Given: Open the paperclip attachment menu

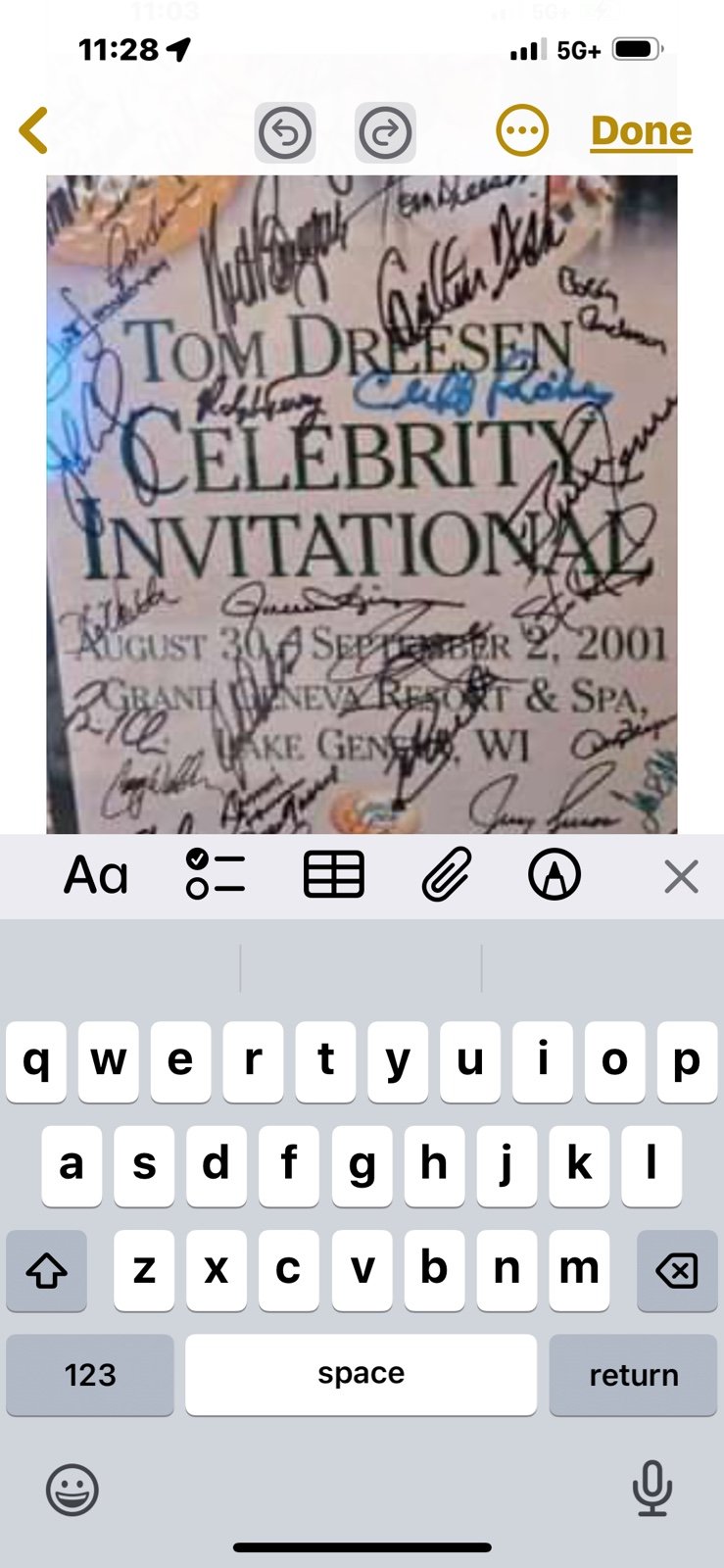Looking at the screenshot, I should [x=447, y=875].
